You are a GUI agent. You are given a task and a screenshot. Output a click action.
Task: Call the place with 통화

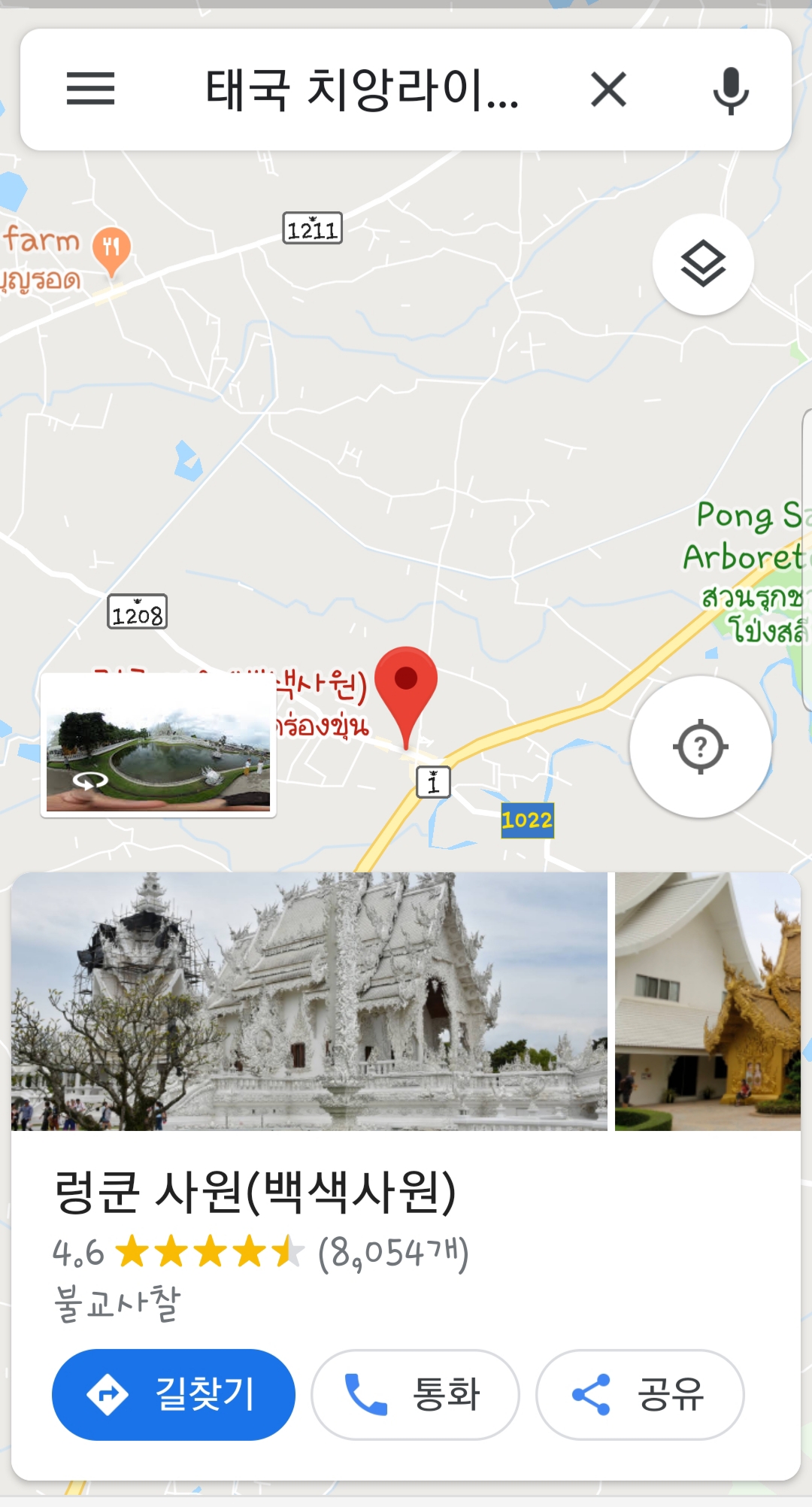click(x=415, y=1394)
